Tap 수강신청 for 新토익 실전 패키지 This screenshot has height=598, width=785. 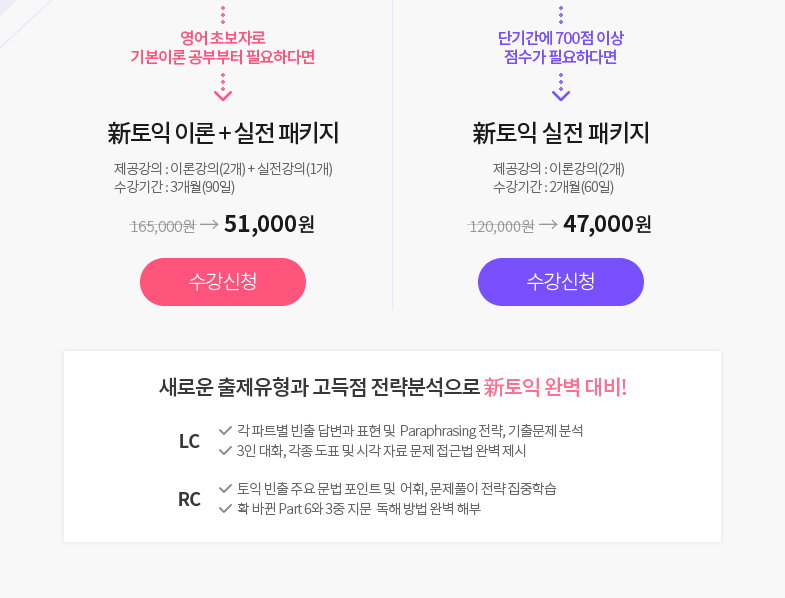coord(561,282)
